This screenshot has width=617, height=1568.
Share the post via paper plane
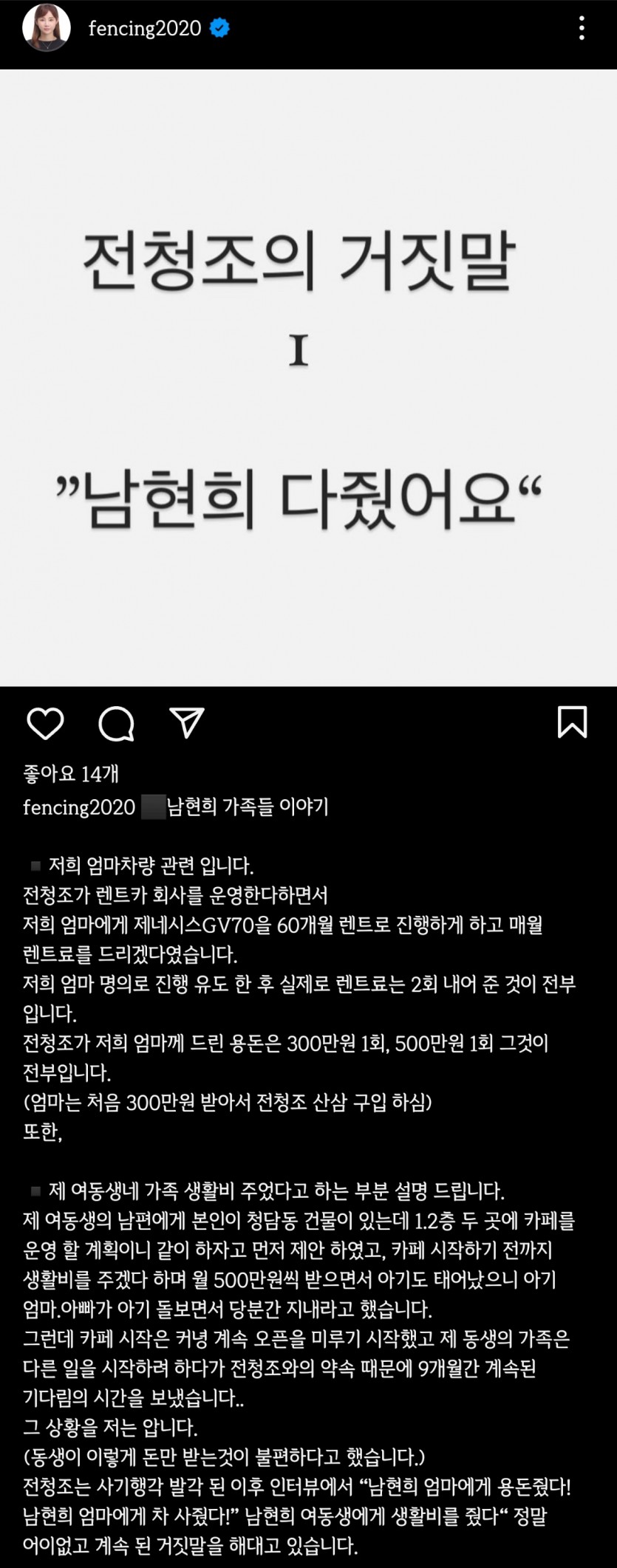pyautogui.click(x=186, y=723)
